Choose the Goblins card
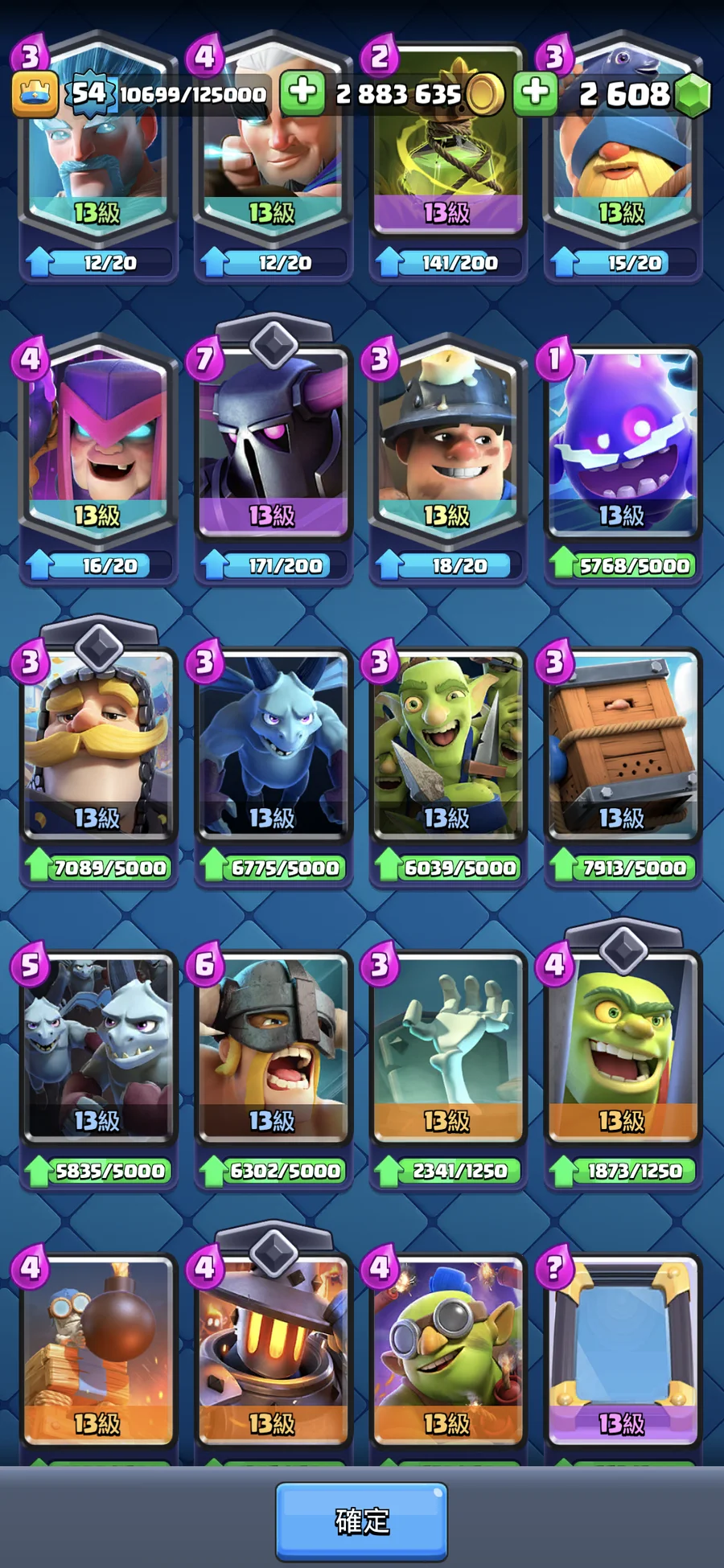The image size is (724, 1568). tap(447, 748)
